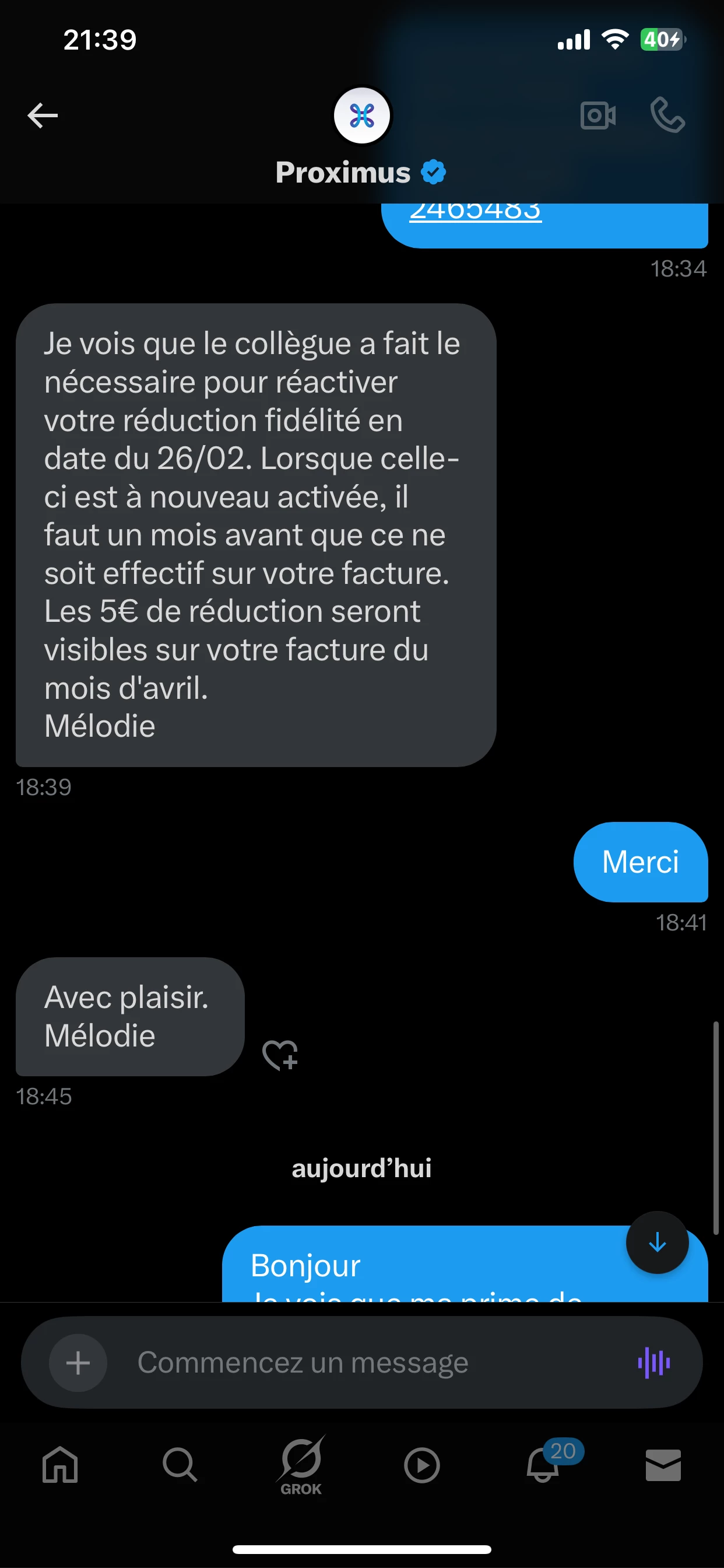Focus the "Commencez un message" field
The image size is (724, 1568).
(x=365, y=1362)
